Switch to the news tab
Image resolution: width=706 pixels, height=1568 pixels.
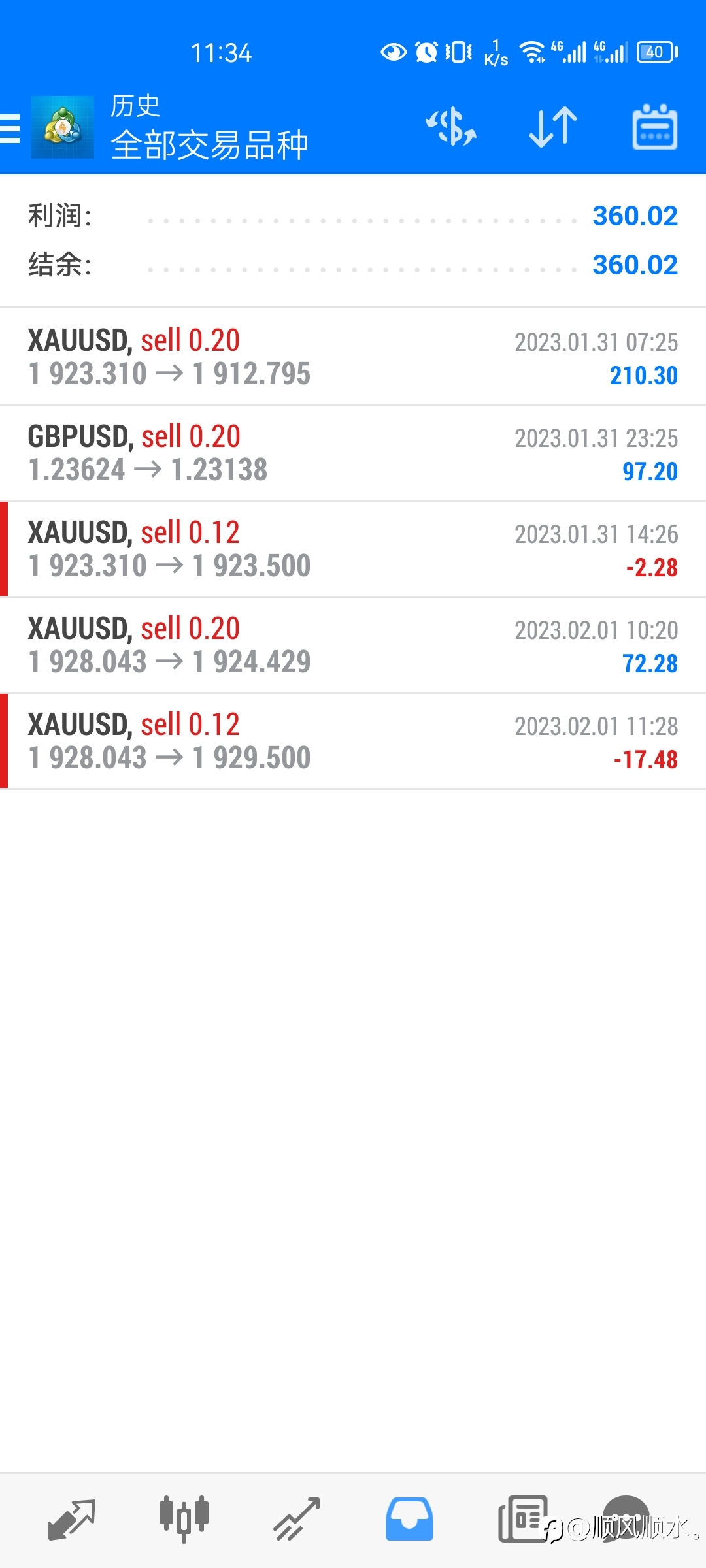coord(523,1519)
